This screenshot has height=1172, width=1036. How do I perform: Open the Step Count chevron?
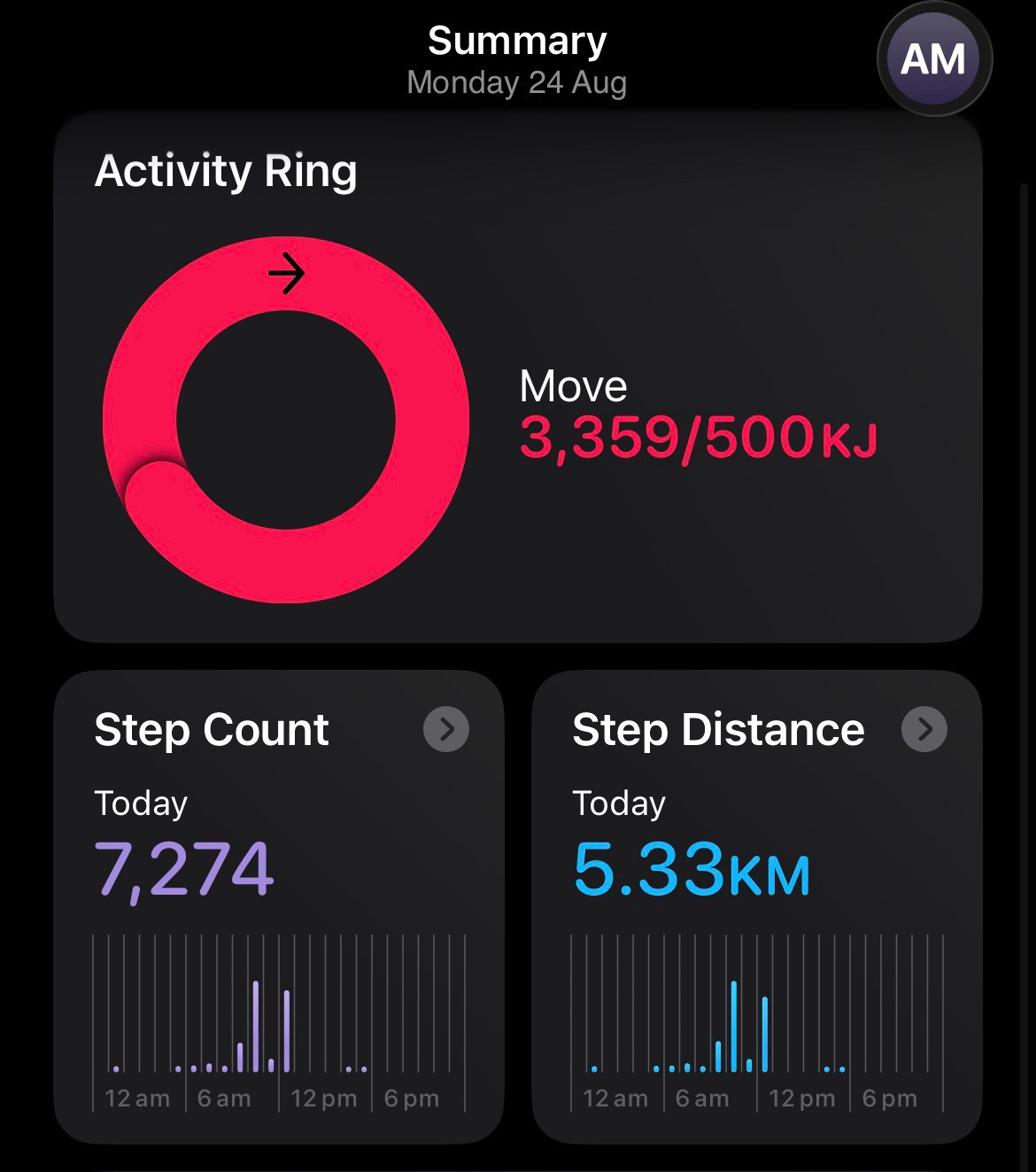click(446, 729)
